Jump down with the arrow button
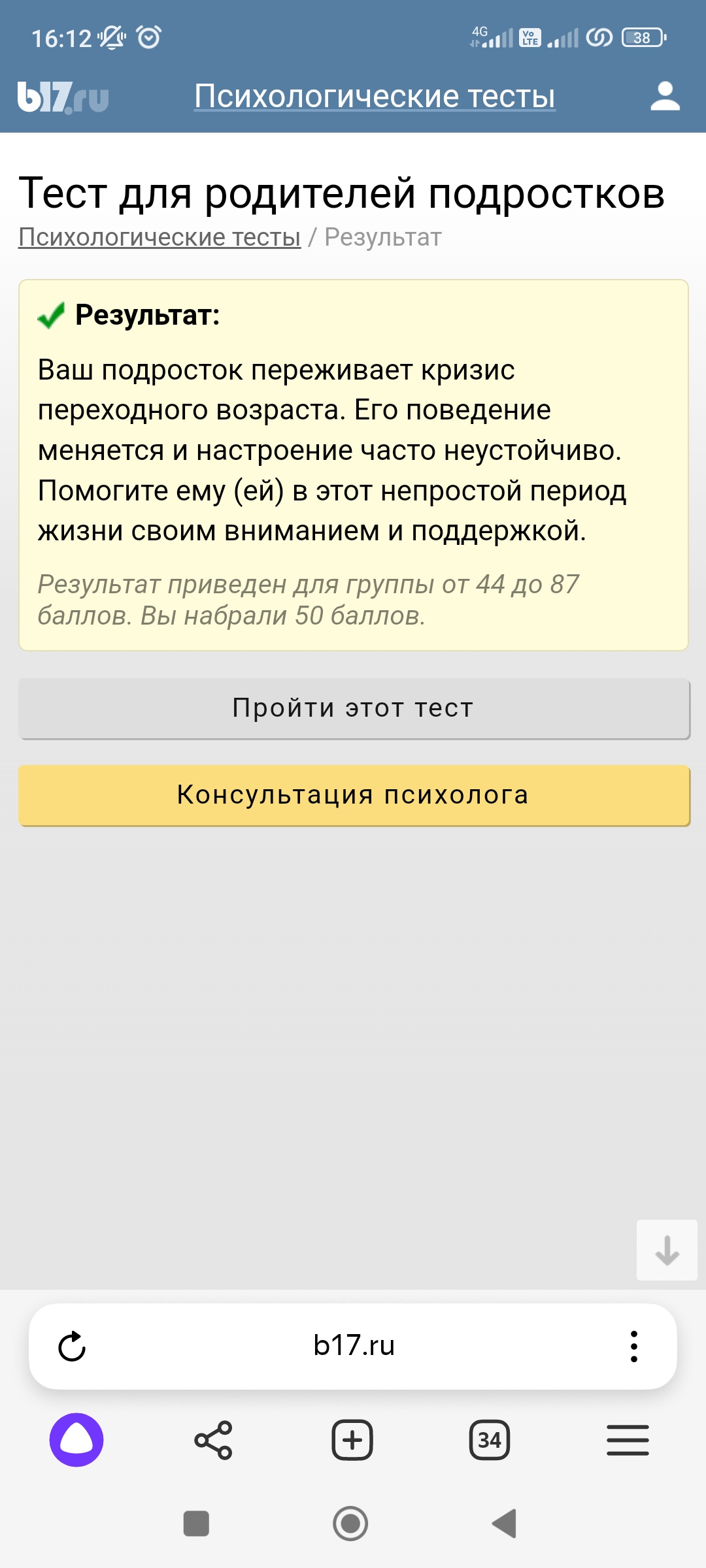 click(667, 1250)
